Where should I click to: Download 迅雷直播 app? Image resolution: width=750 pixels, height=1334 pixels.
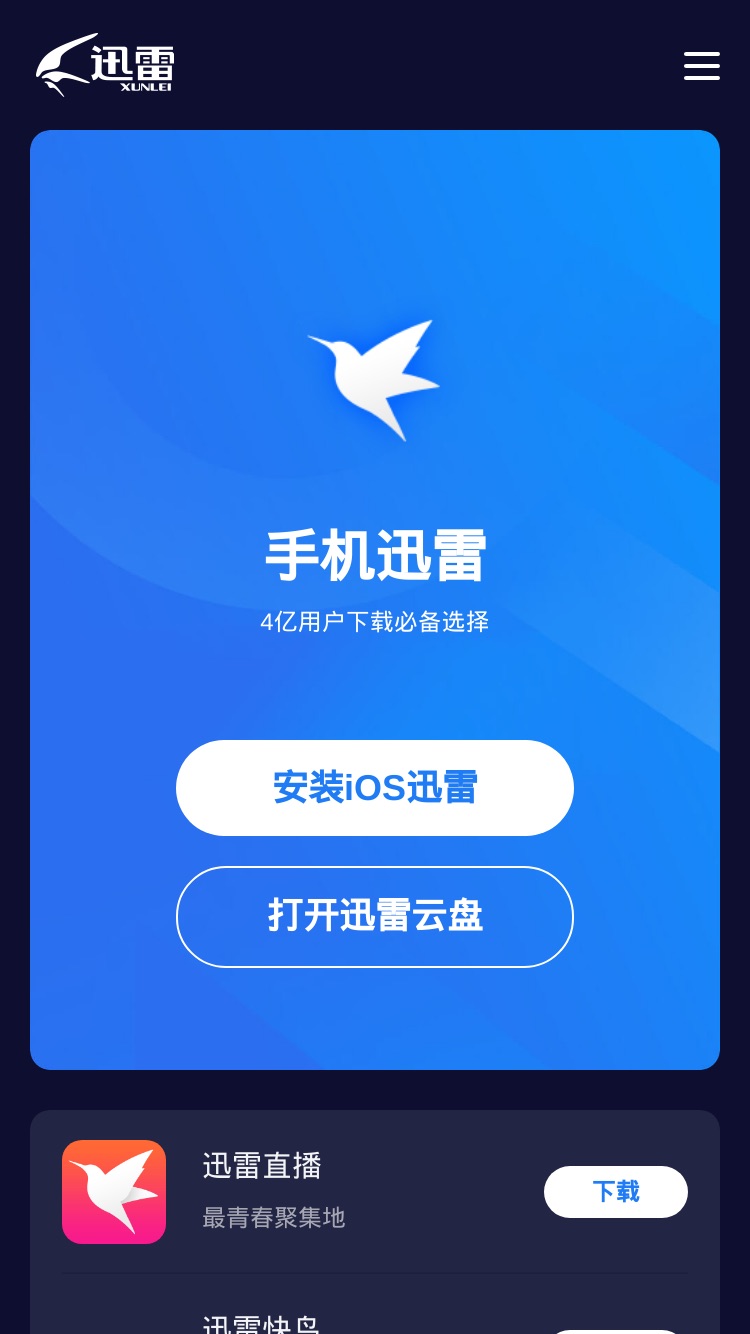pos(616,1192)
